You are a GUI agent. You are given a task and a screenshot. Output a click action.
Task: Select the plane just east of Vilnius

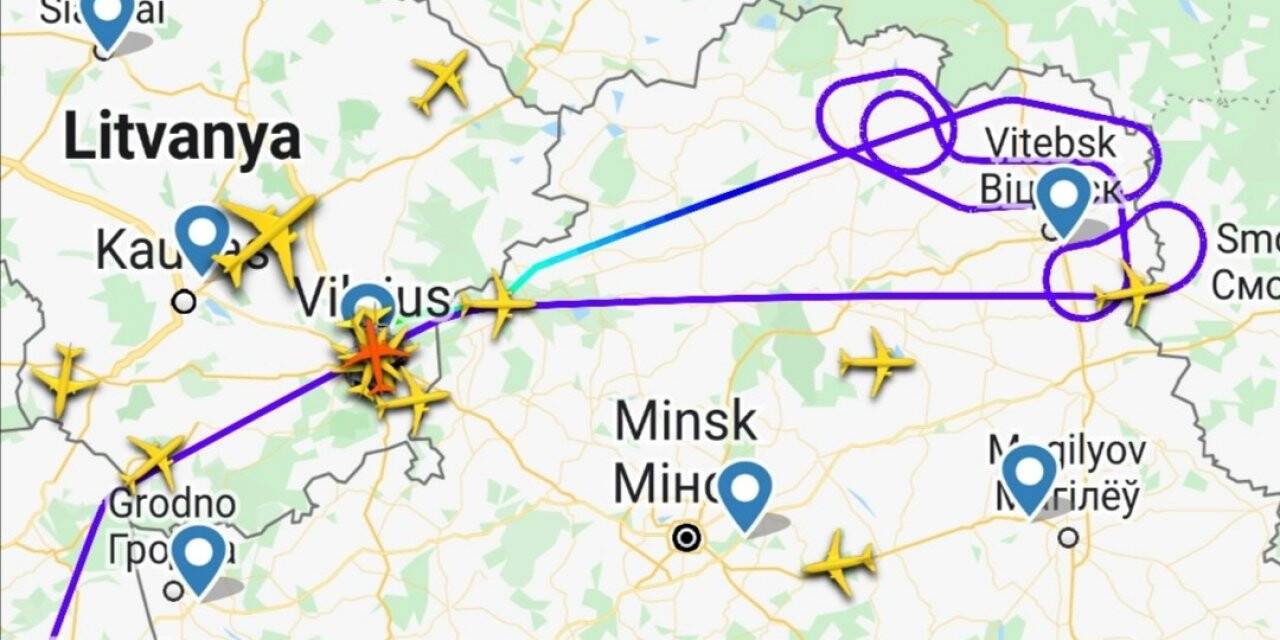click(x=497, y=302)
